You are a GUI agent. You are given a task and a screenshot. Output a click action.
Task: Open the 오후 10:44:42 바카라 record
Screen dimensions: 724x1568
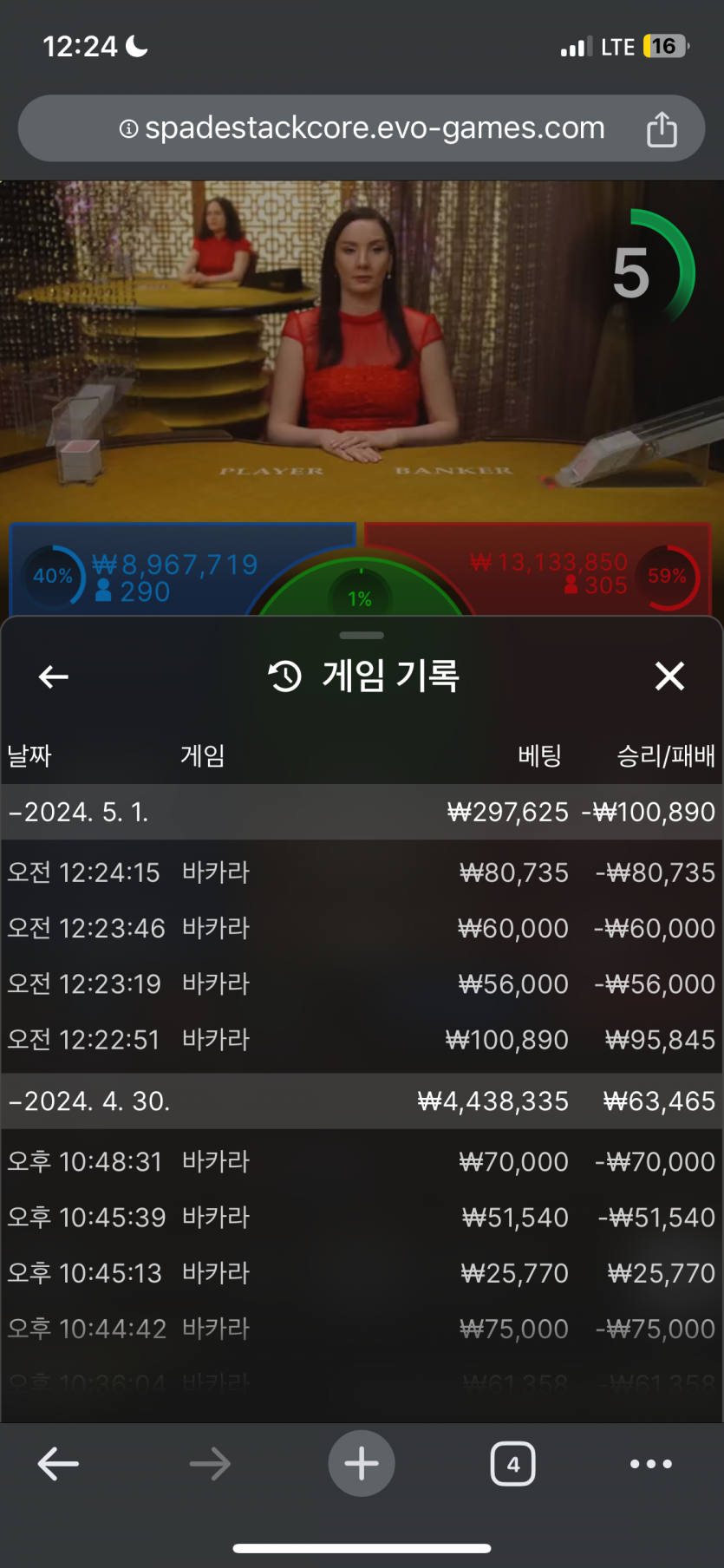(362, 1328)
